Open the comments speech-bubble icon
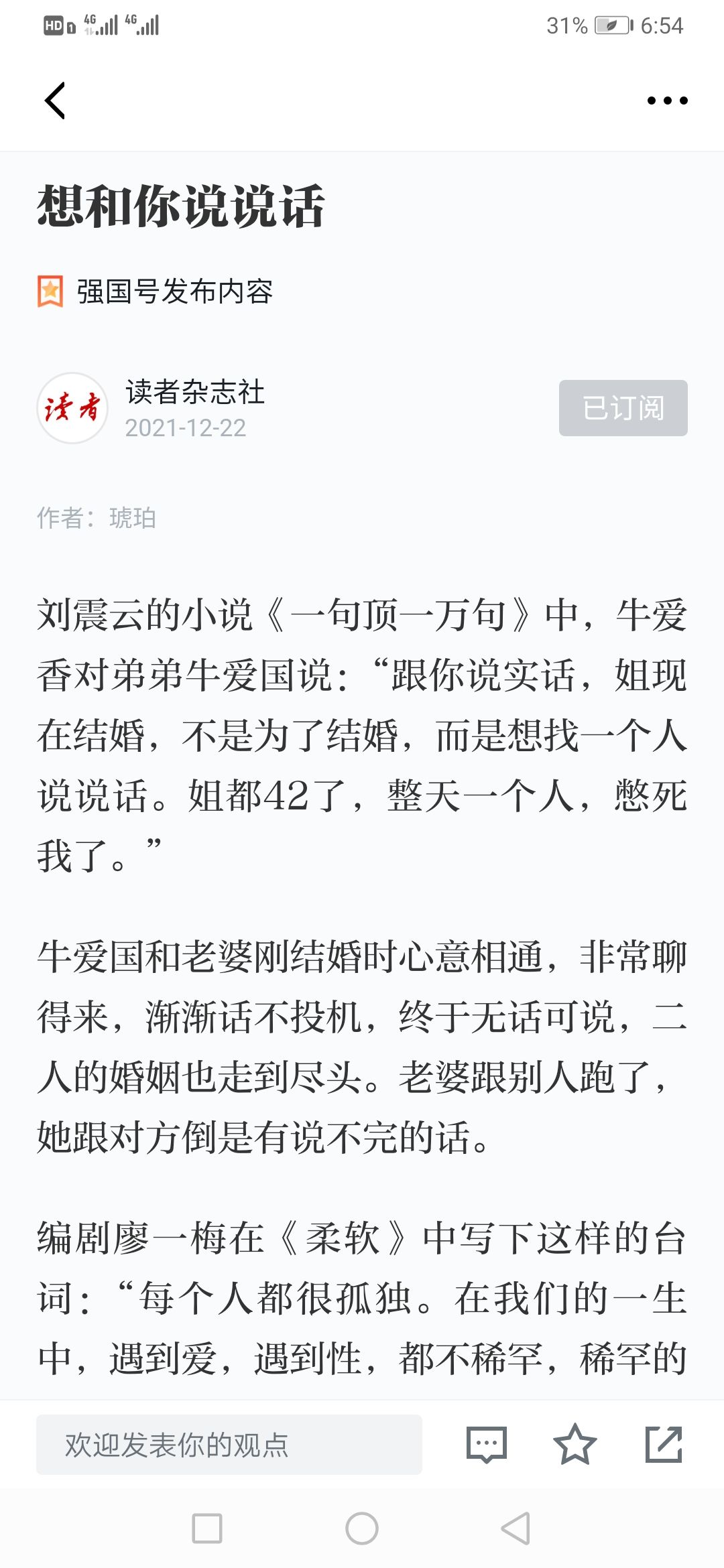Viewport: 724px width, 1568px height. tap(487, 1444)
